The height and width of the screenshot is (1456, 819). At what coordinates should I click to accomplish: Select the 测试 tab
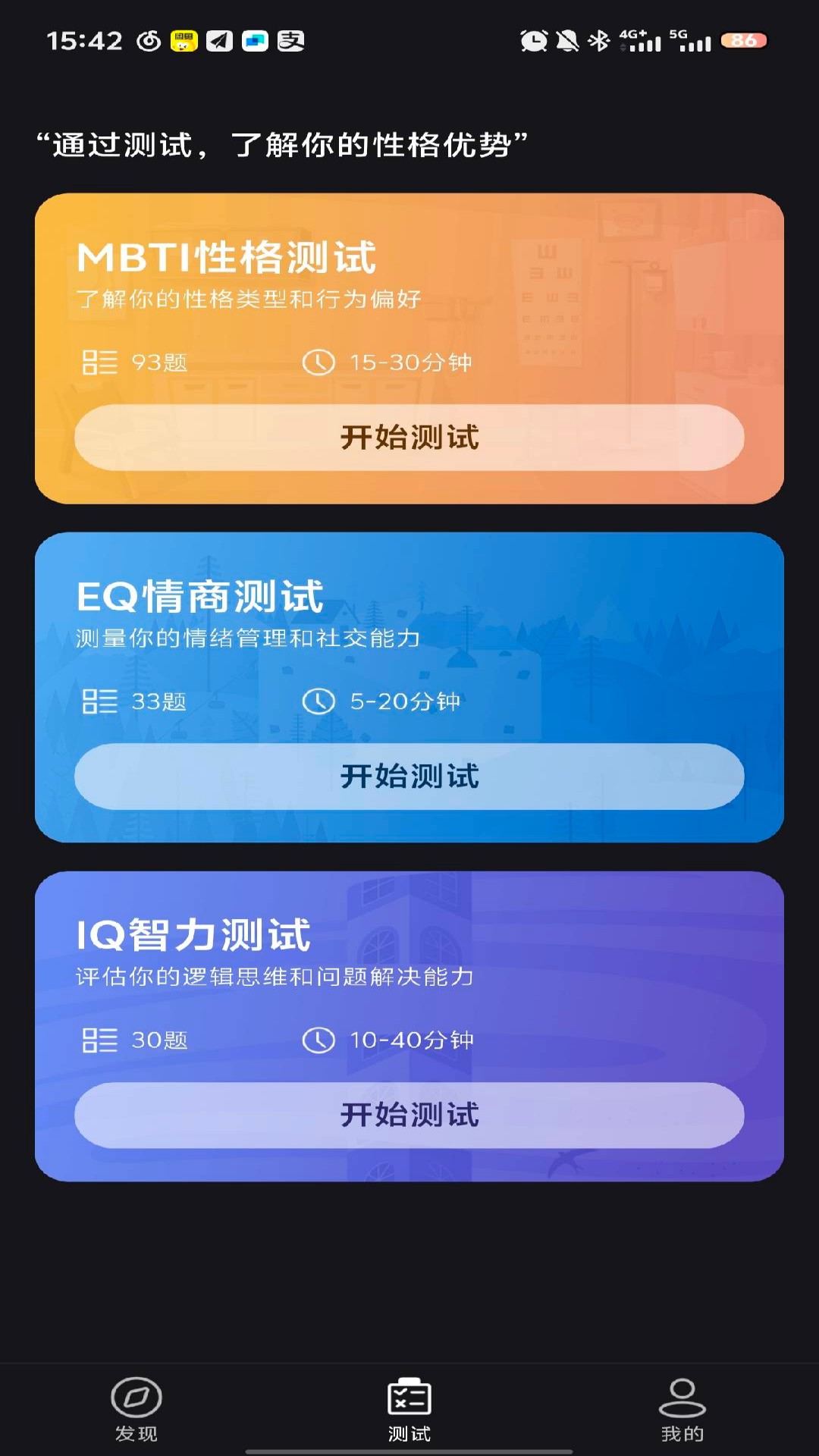[409, 1412]
